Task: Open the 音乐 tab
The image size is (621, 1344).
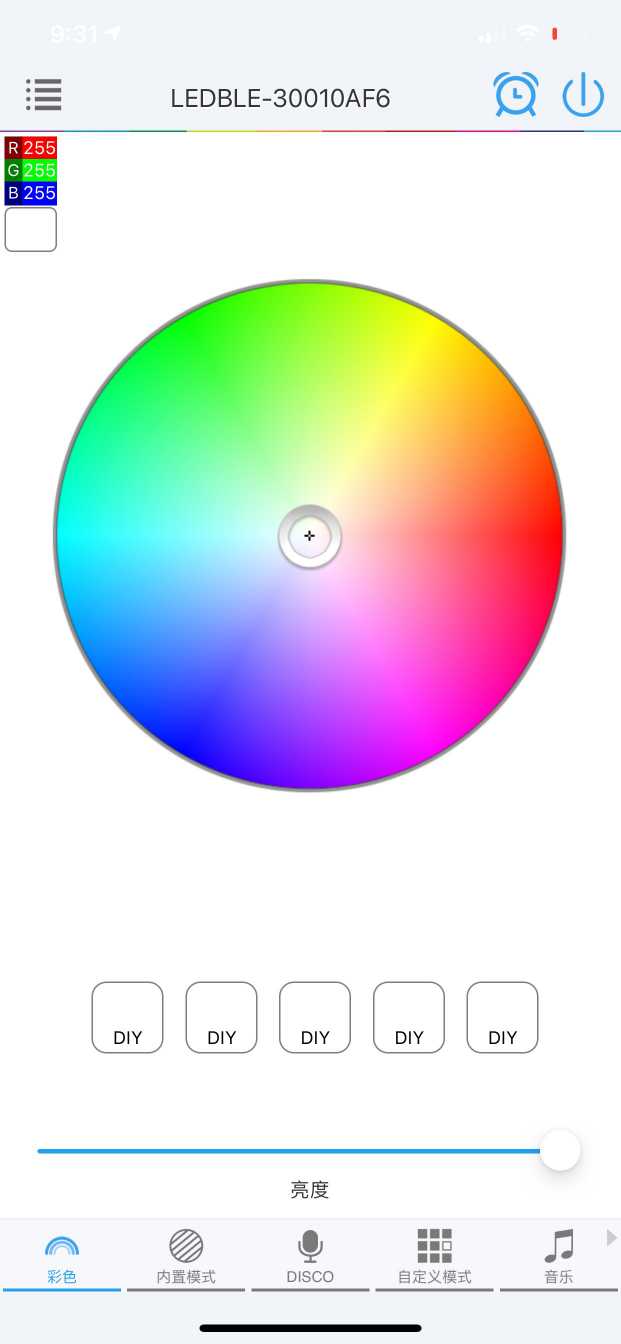Action: click(559, 1258)
